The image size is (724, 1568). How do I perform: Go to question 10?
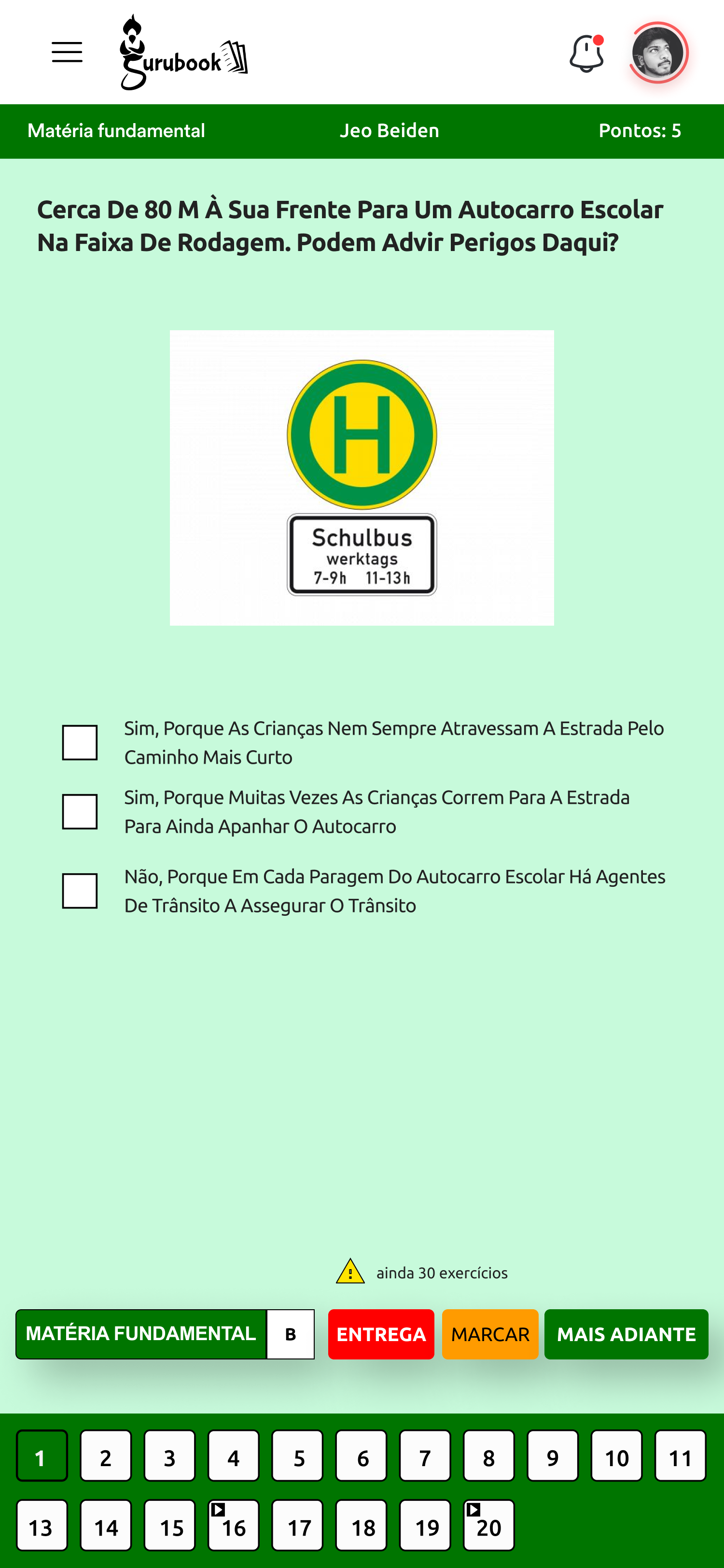point(616,1456)
